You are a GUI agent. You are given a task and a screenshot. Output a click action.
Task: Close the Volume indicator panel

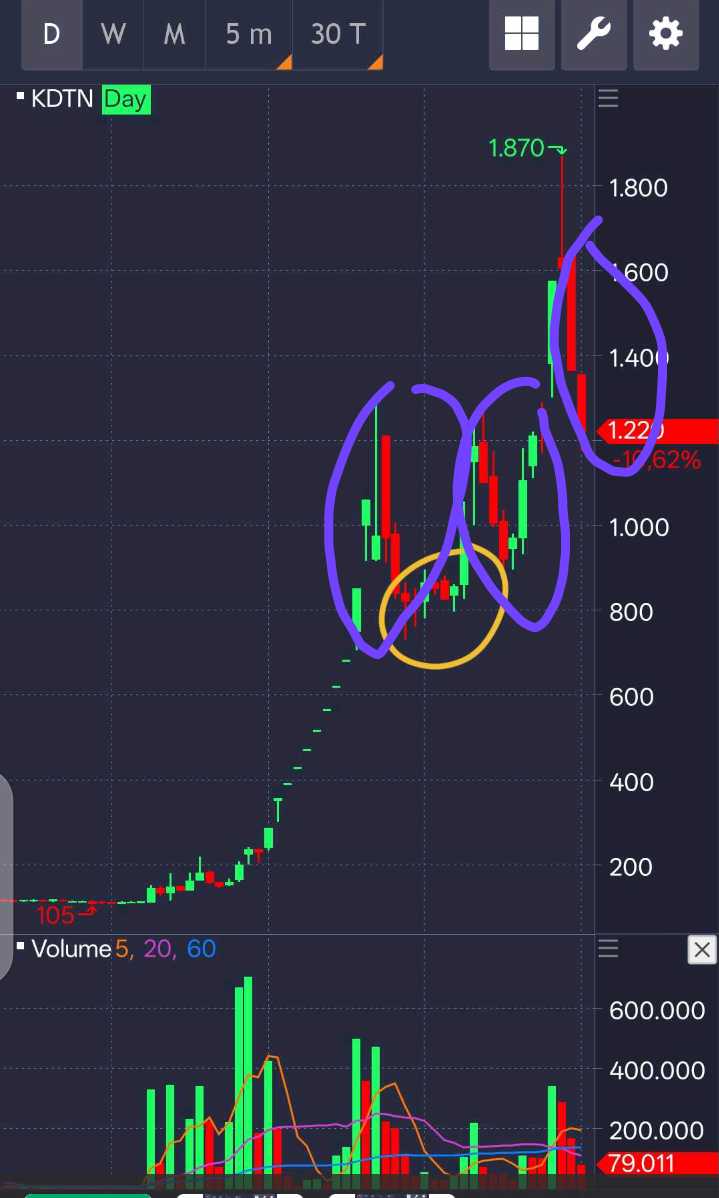click(702, 949)
